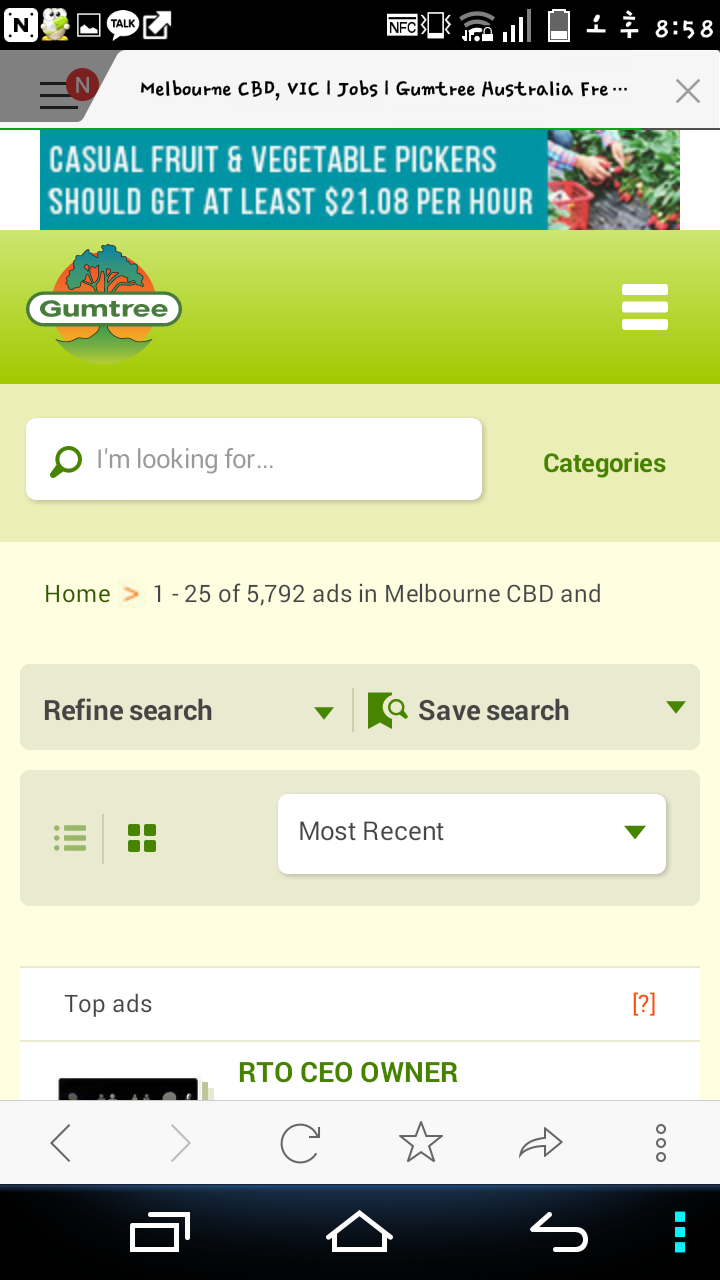720x1280 pixels.
Task: Open Categories
Action: pyautogui.click(x=604, y=463)
